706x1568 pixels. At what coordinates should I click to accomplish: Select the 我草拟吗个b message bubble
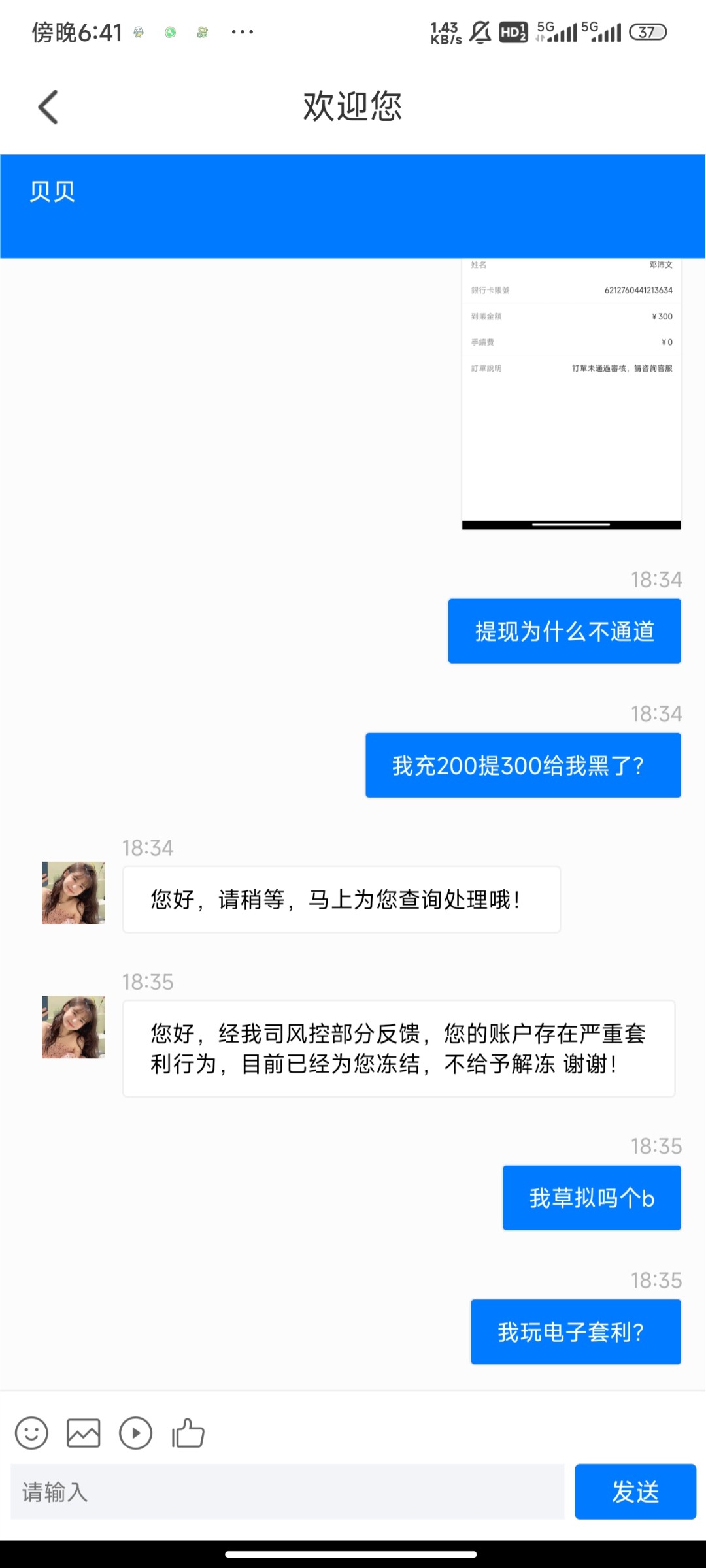(590, 1196)
